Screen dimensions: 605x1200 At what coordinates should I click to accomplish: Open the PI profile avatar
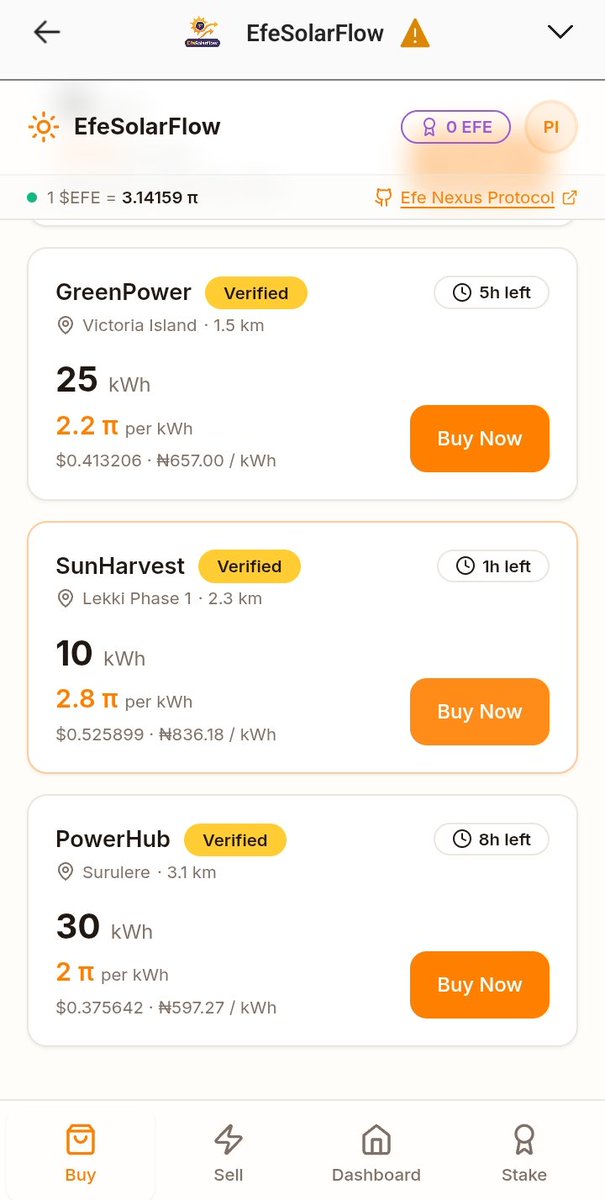[550, 127]
